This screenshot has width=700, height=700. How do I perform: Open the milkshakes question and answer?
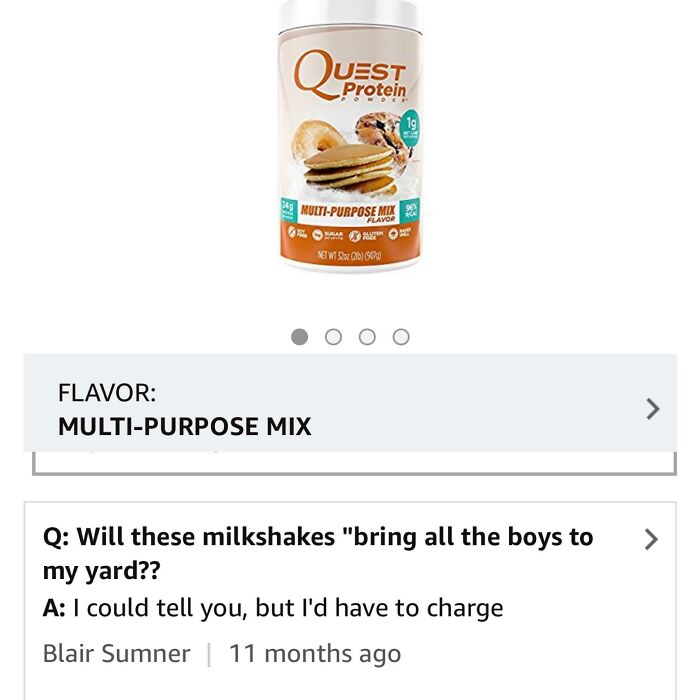click(x=350, y=572)
